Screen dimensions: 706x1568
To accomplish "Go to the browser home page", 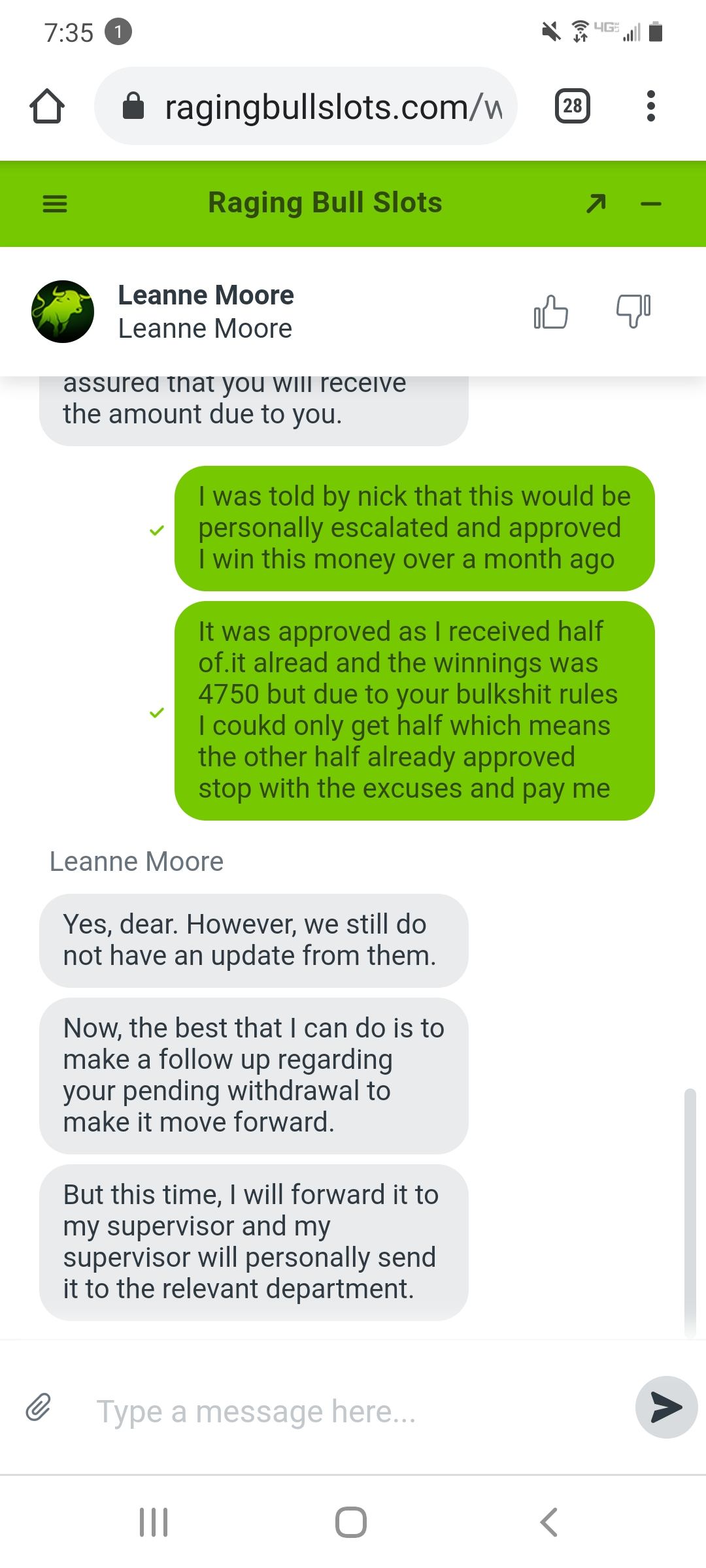I will [x=47, y=106].
